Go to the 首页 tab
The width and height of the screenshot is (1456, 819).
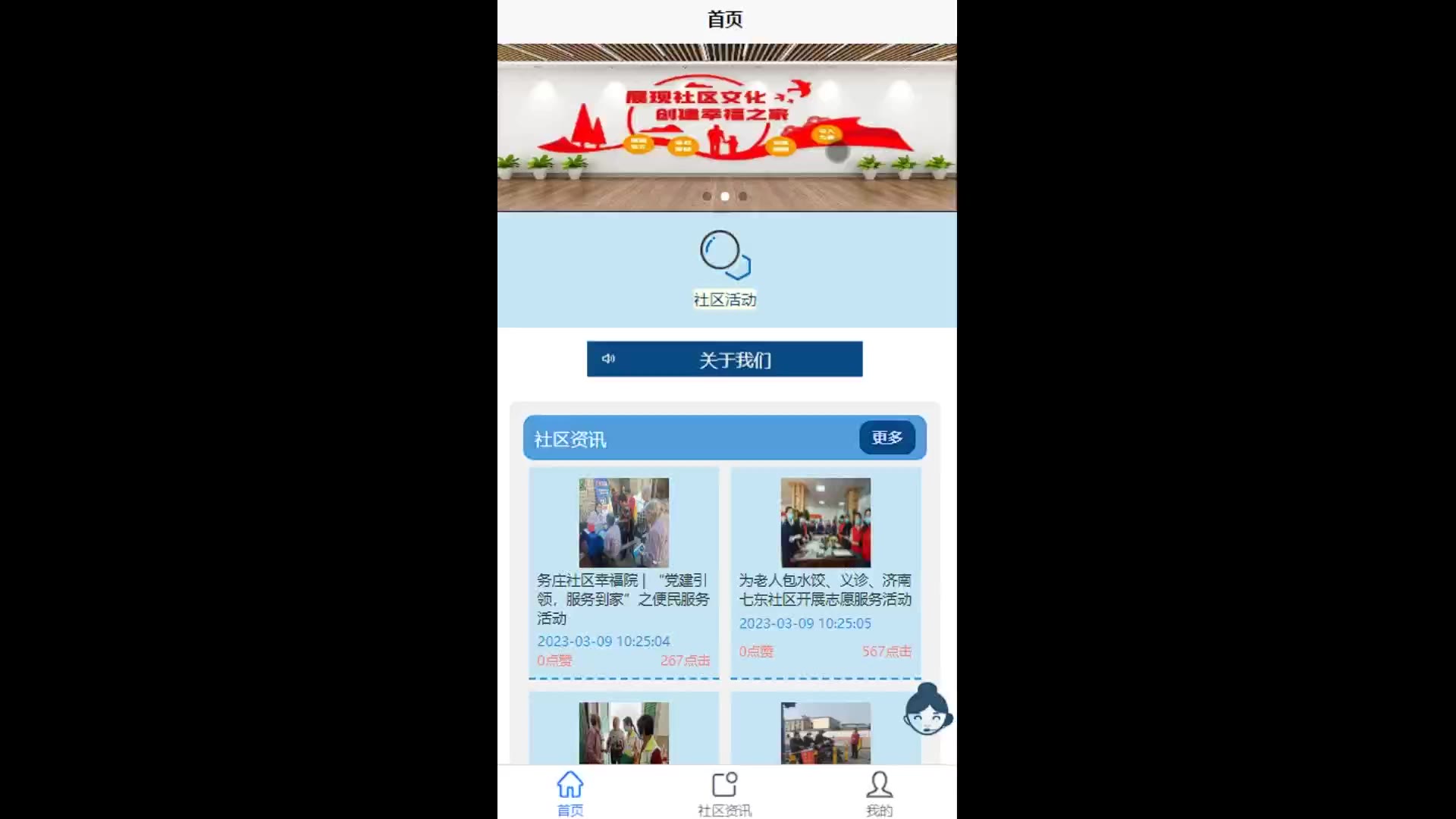coord(570,793)
